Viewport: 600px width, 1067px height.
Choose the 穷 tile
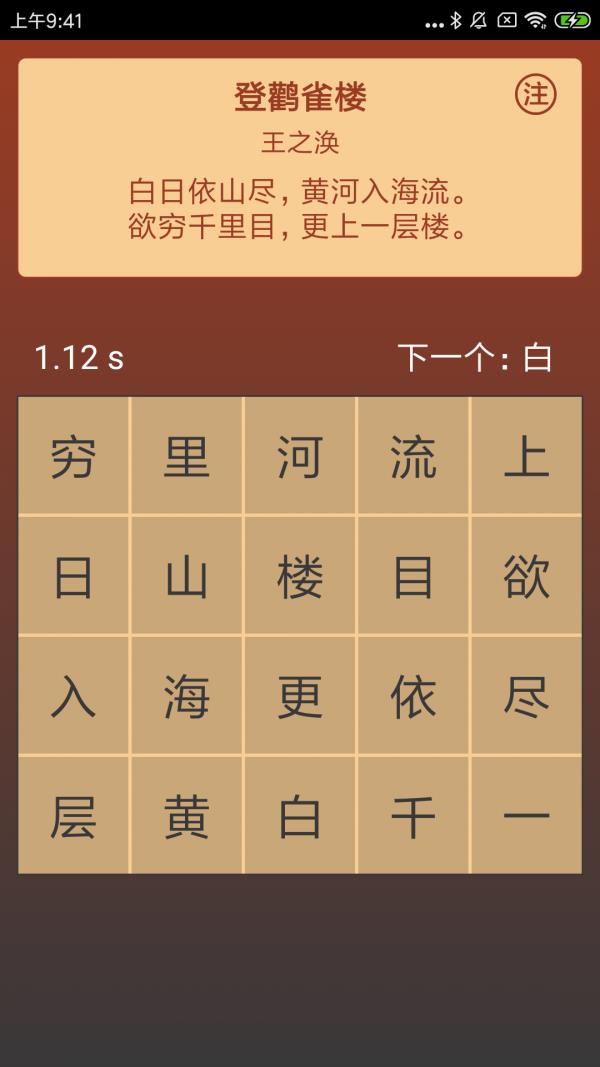coord(73,456)
